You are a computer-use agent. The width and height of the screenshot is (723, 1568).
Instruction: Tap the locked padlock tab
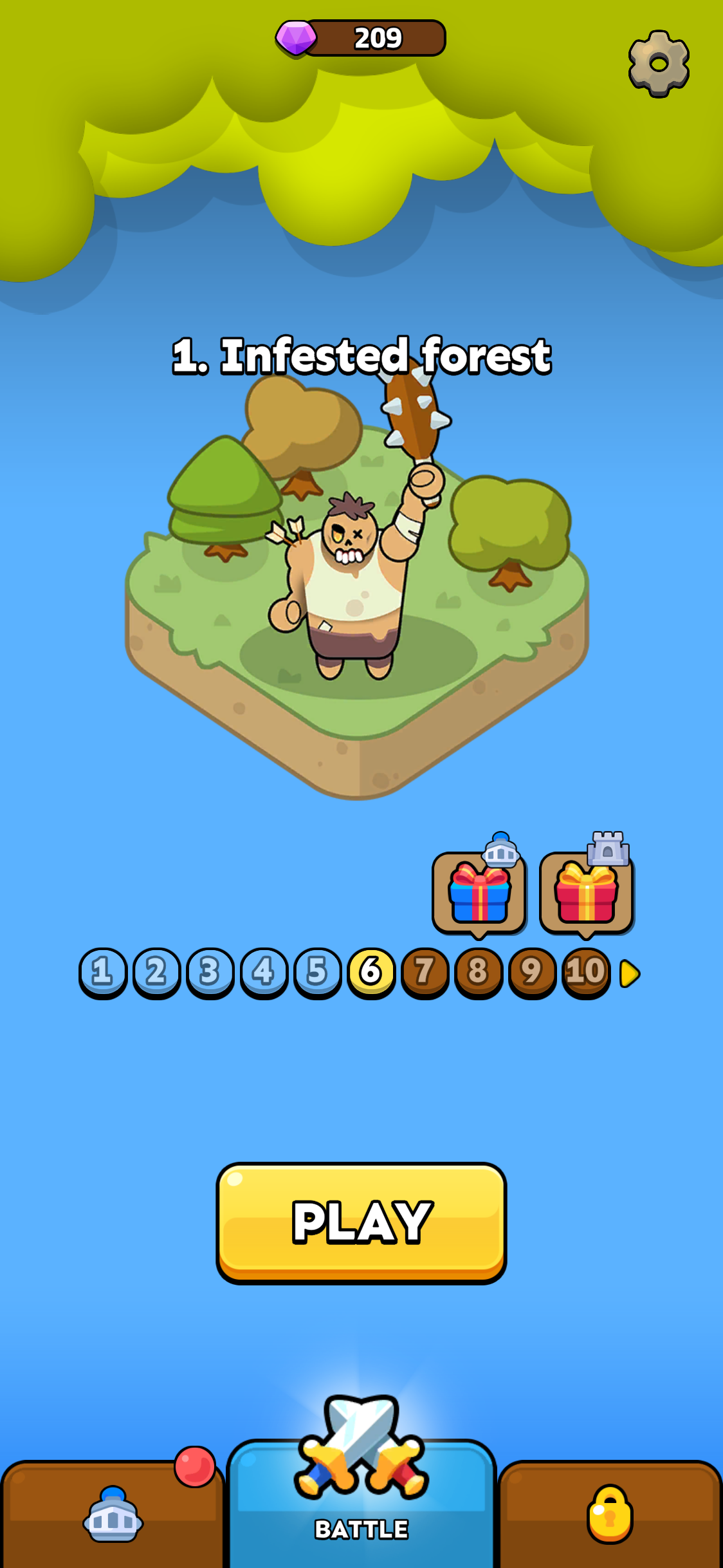tap(609, 1514)
